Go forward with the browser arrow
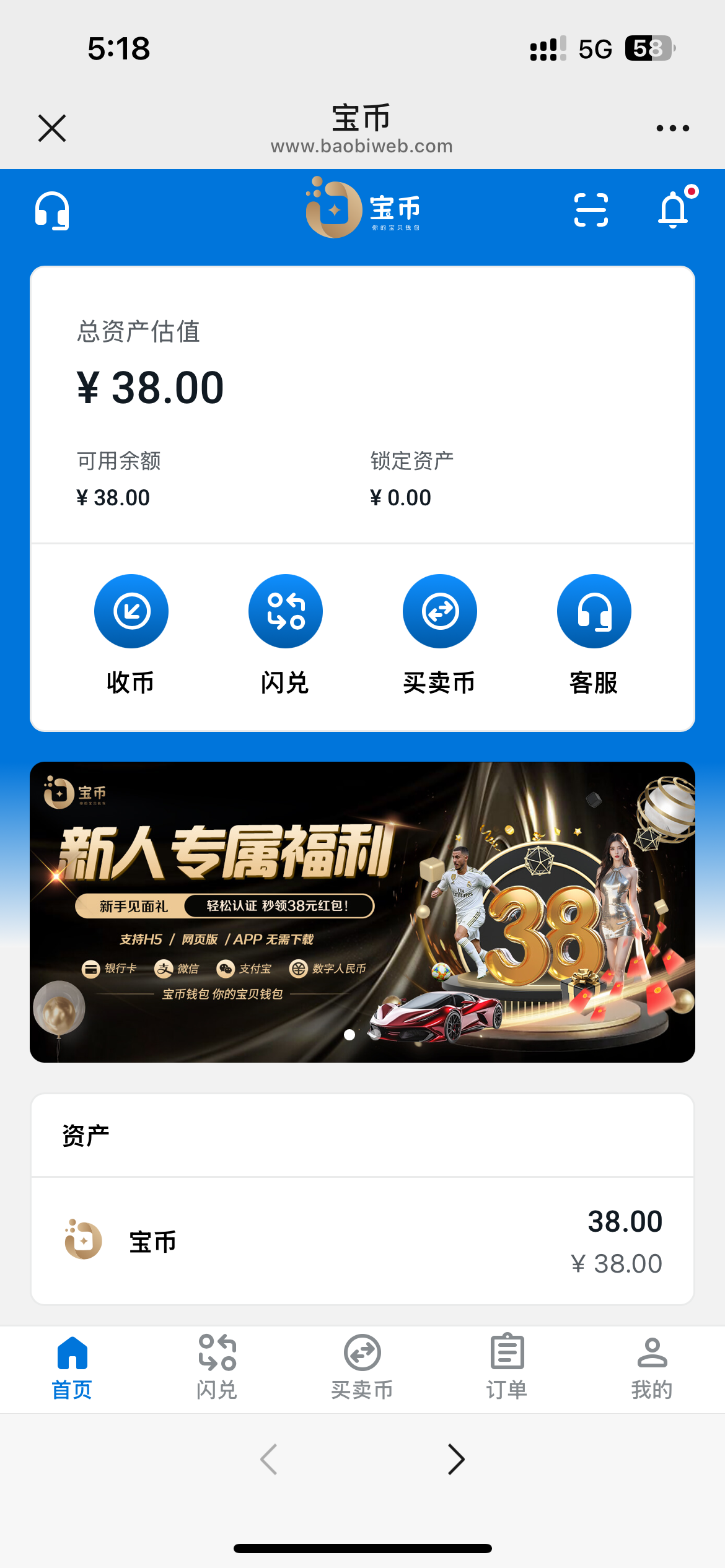The height and width of the screenshot is (1568, 725). [x=456, y=1460]
